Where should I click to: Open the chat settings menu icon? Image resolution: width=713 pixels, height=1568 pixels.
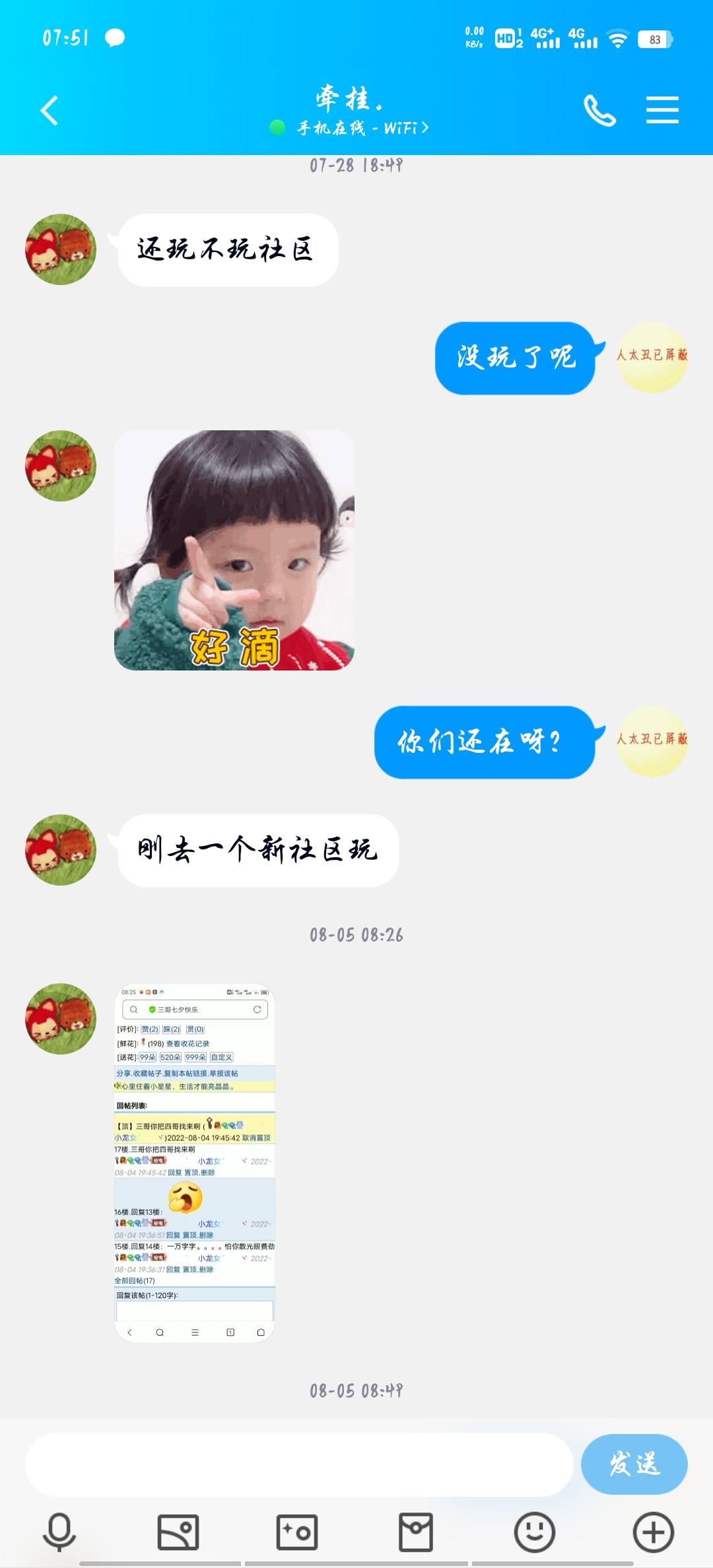(662, 110)
